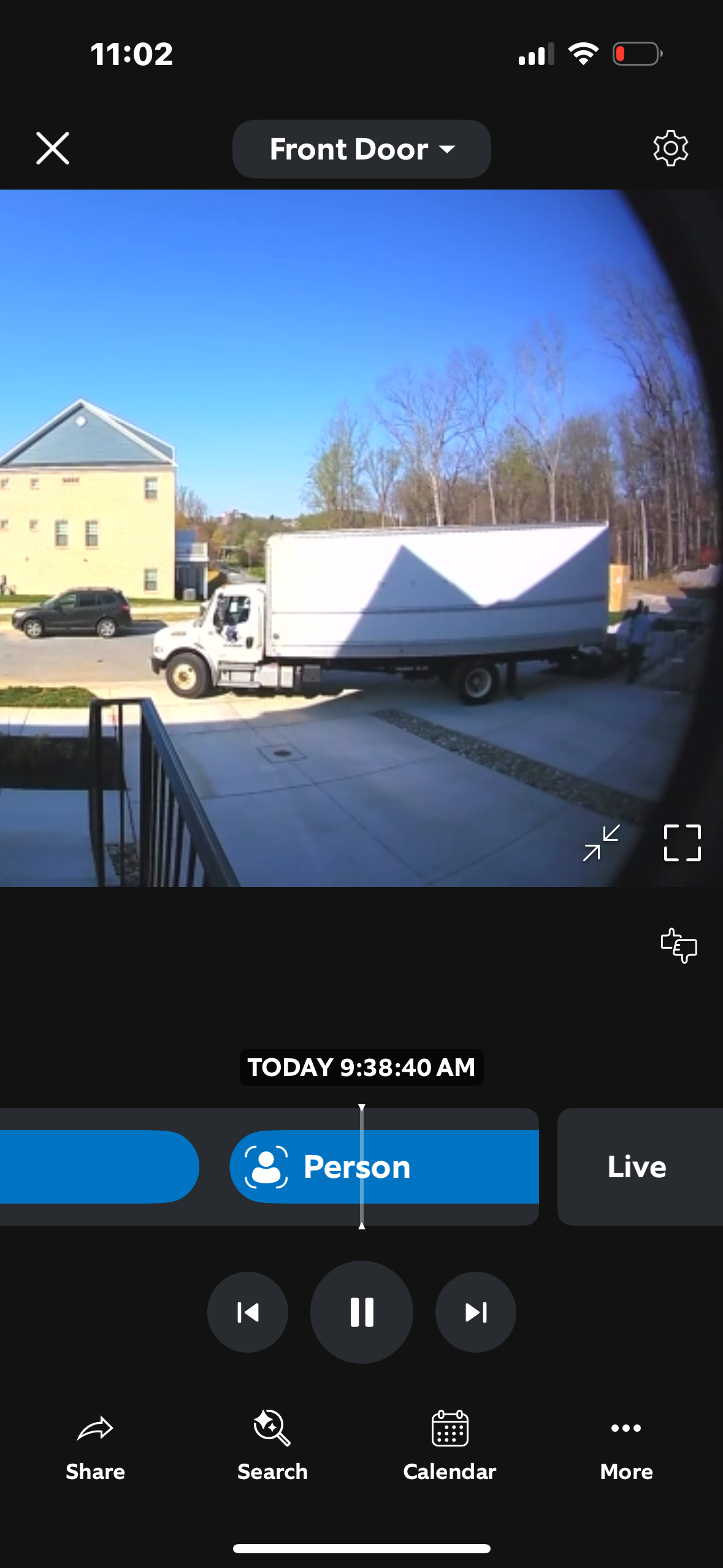Skip to the previous event

click(248, 1312)
